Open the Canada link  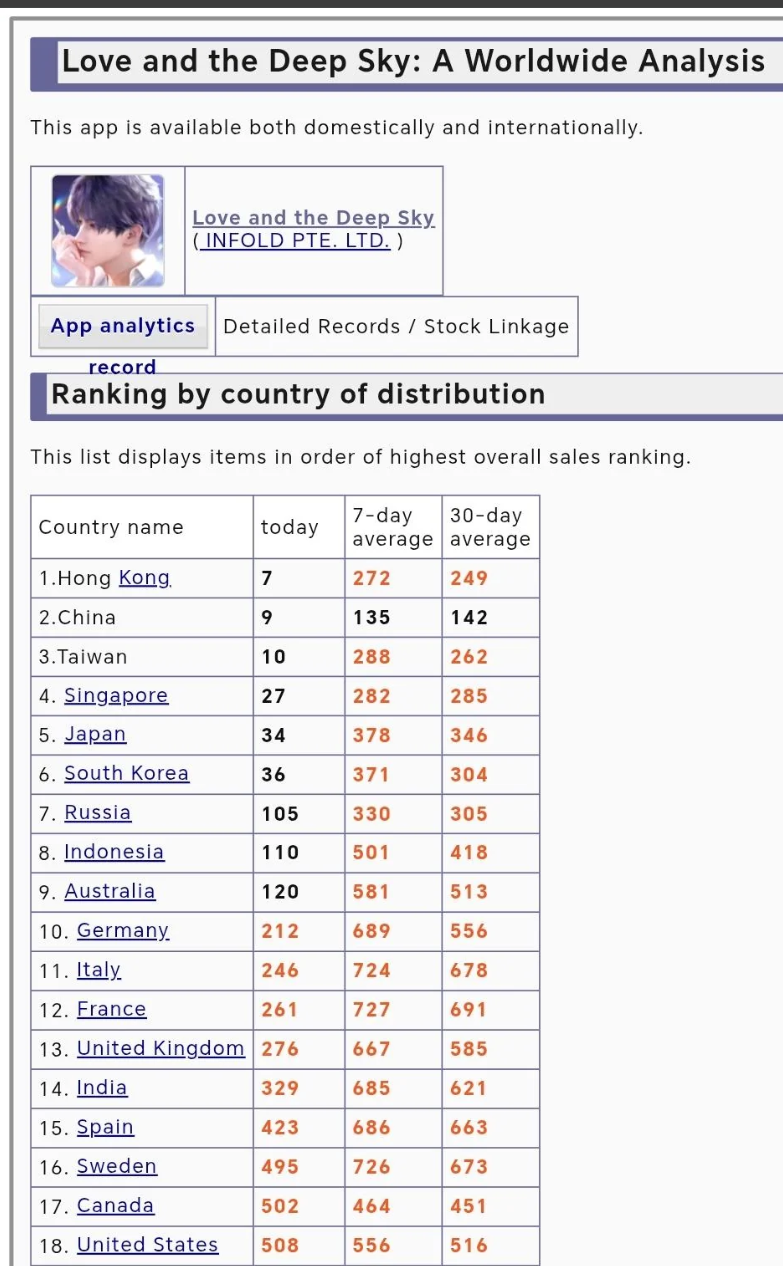pos(116,1205)
